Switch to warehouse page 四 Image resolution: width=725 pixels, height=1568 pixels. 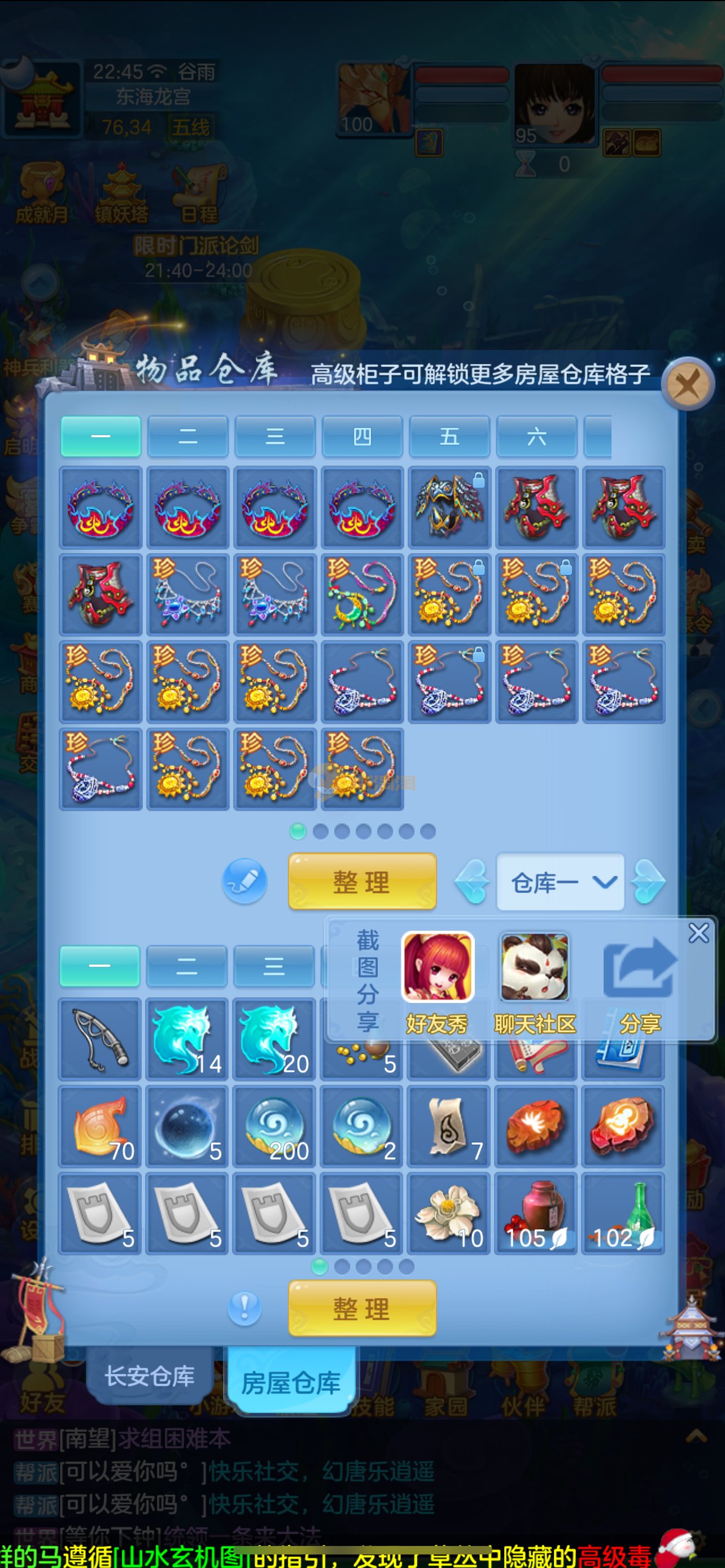click(362, 436)
